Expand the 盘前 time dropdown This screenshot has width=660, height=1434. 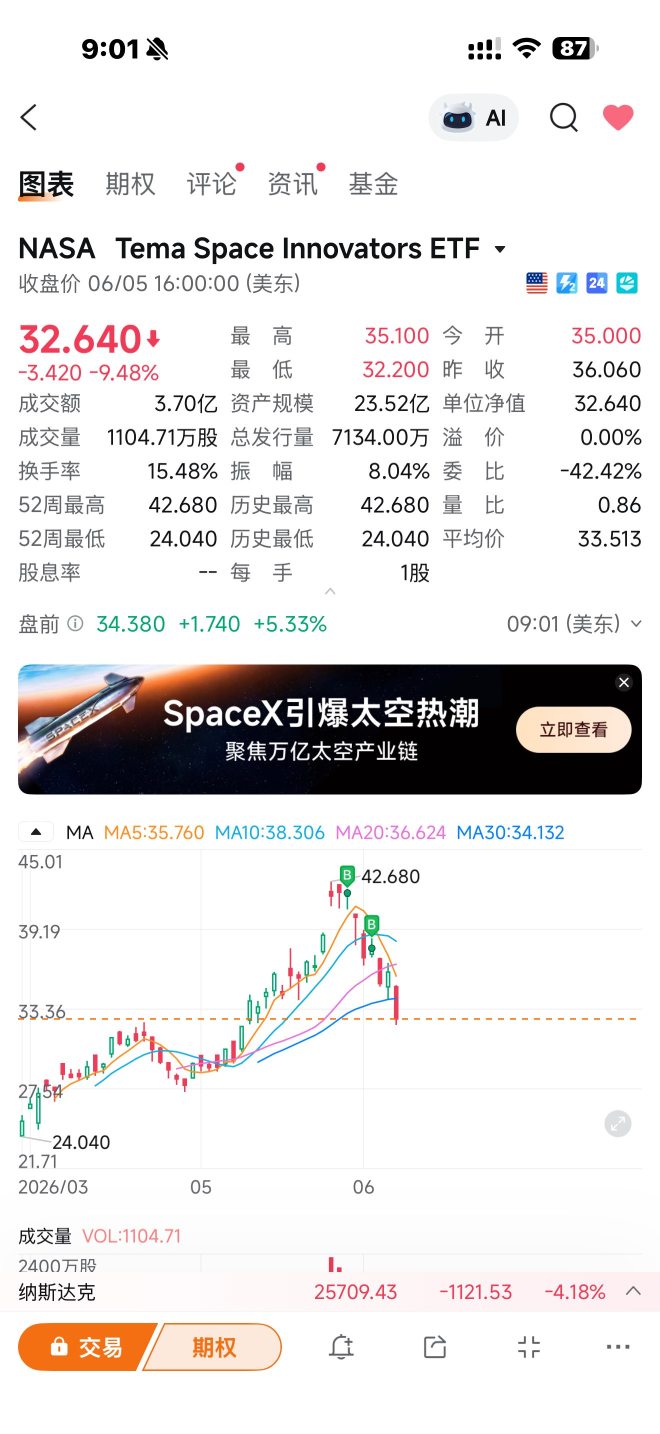[575, 624]
